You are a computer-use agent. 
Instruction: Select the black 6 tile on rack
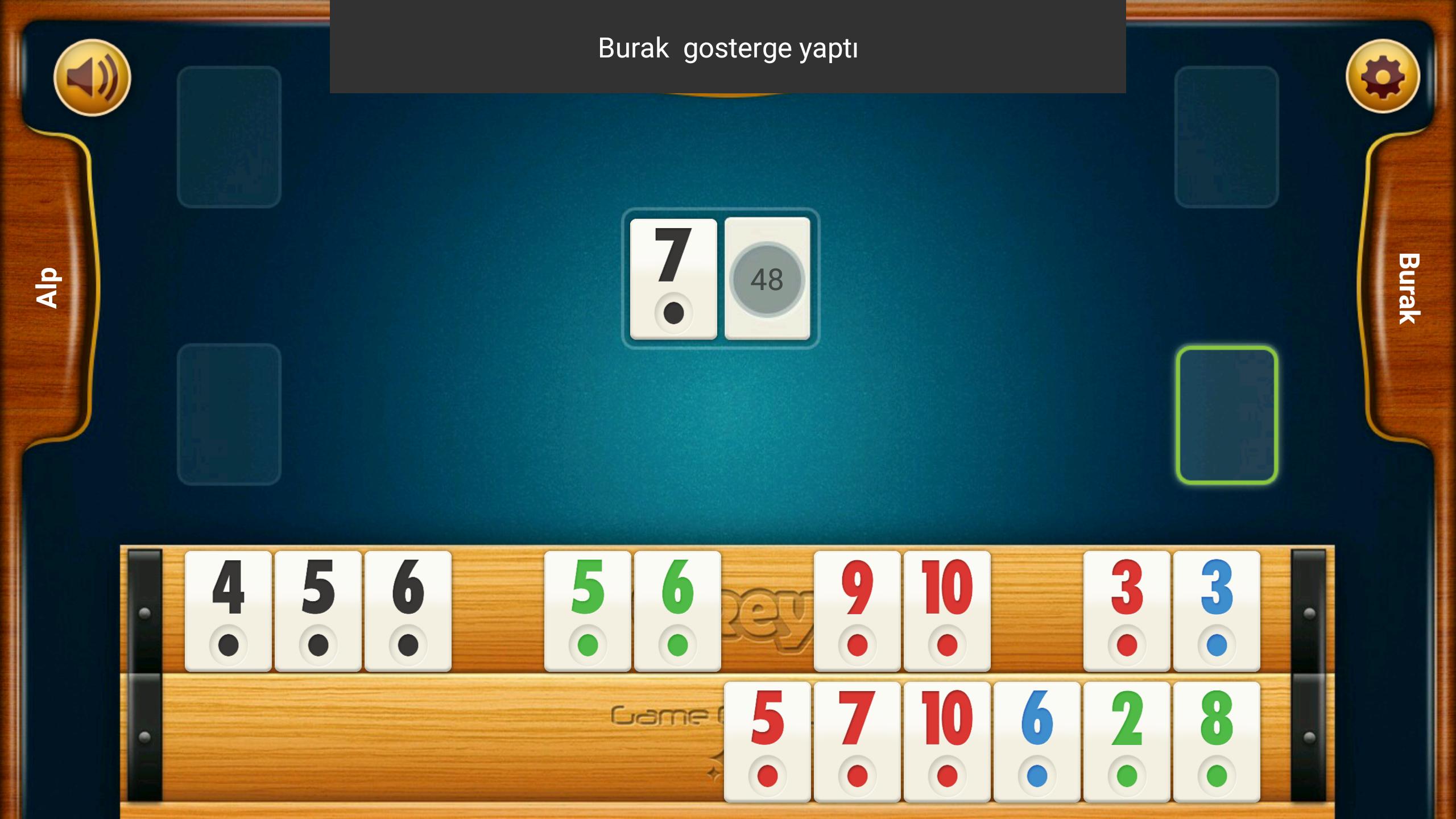click(408, 611)
